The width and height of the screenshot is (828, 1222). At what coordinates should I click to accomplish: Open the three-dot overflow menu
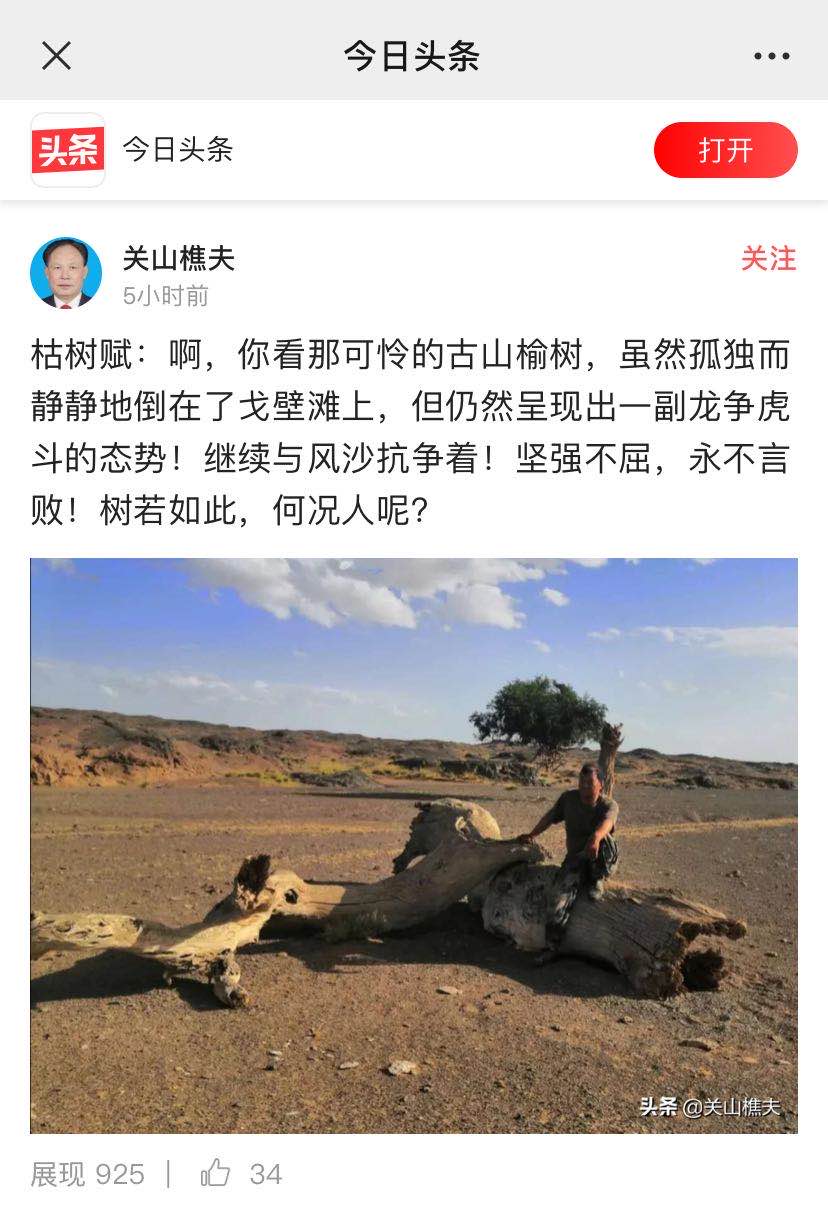pos(771,56)
